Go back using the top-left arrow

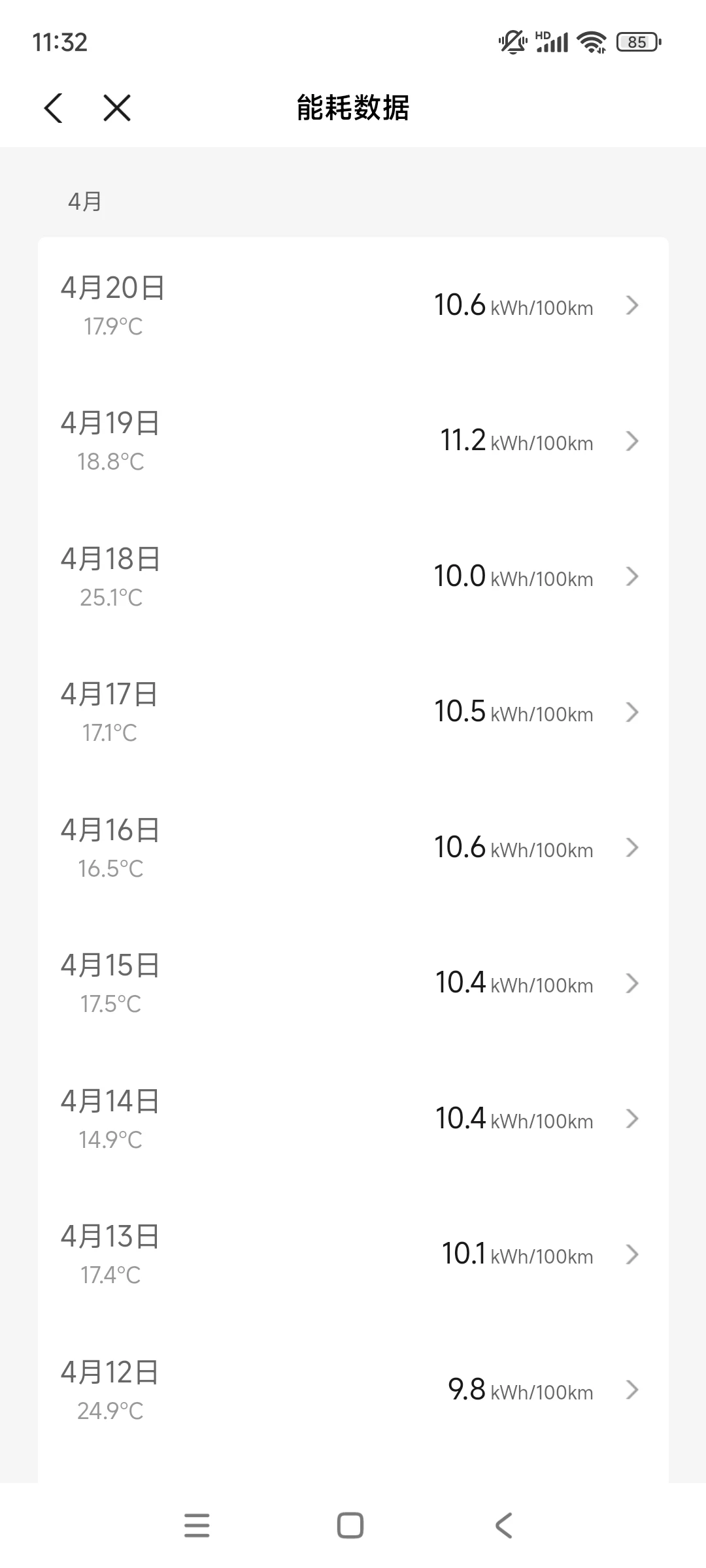point(54,108)
